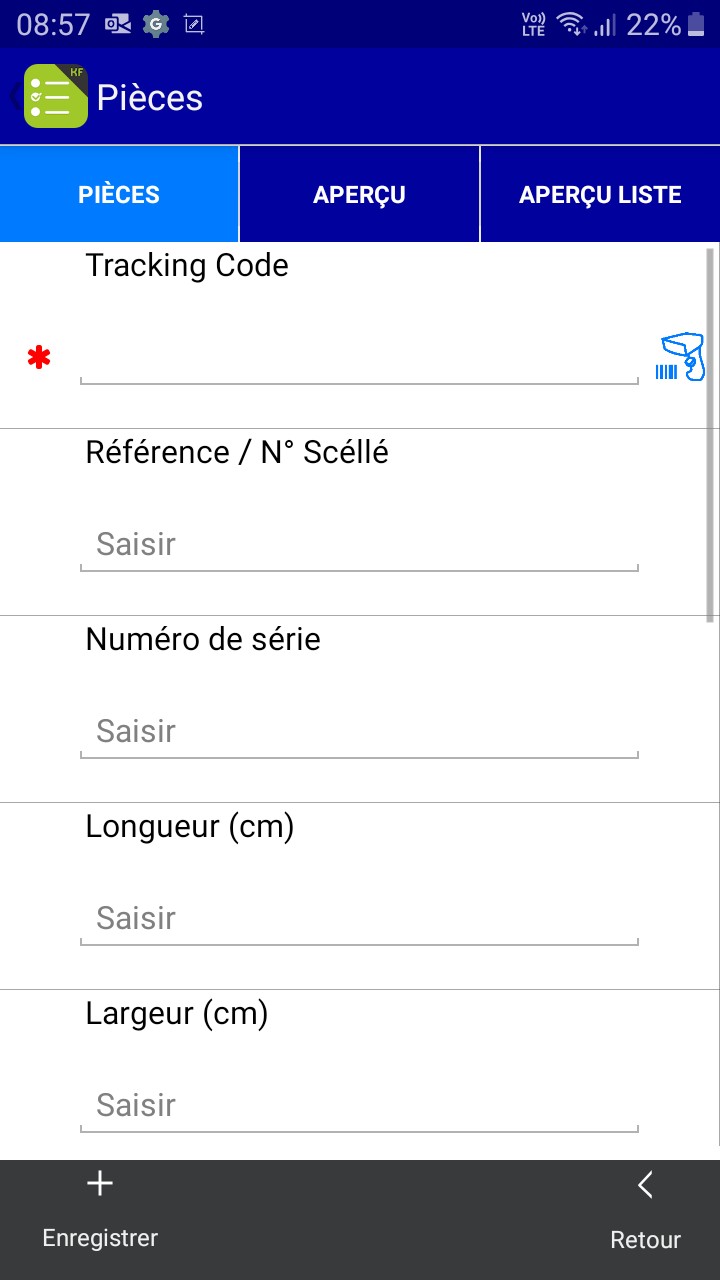This screenshot has width=720, height=1280.
Task: Open the Aperçu Liste tab
Action: point(600,194)
